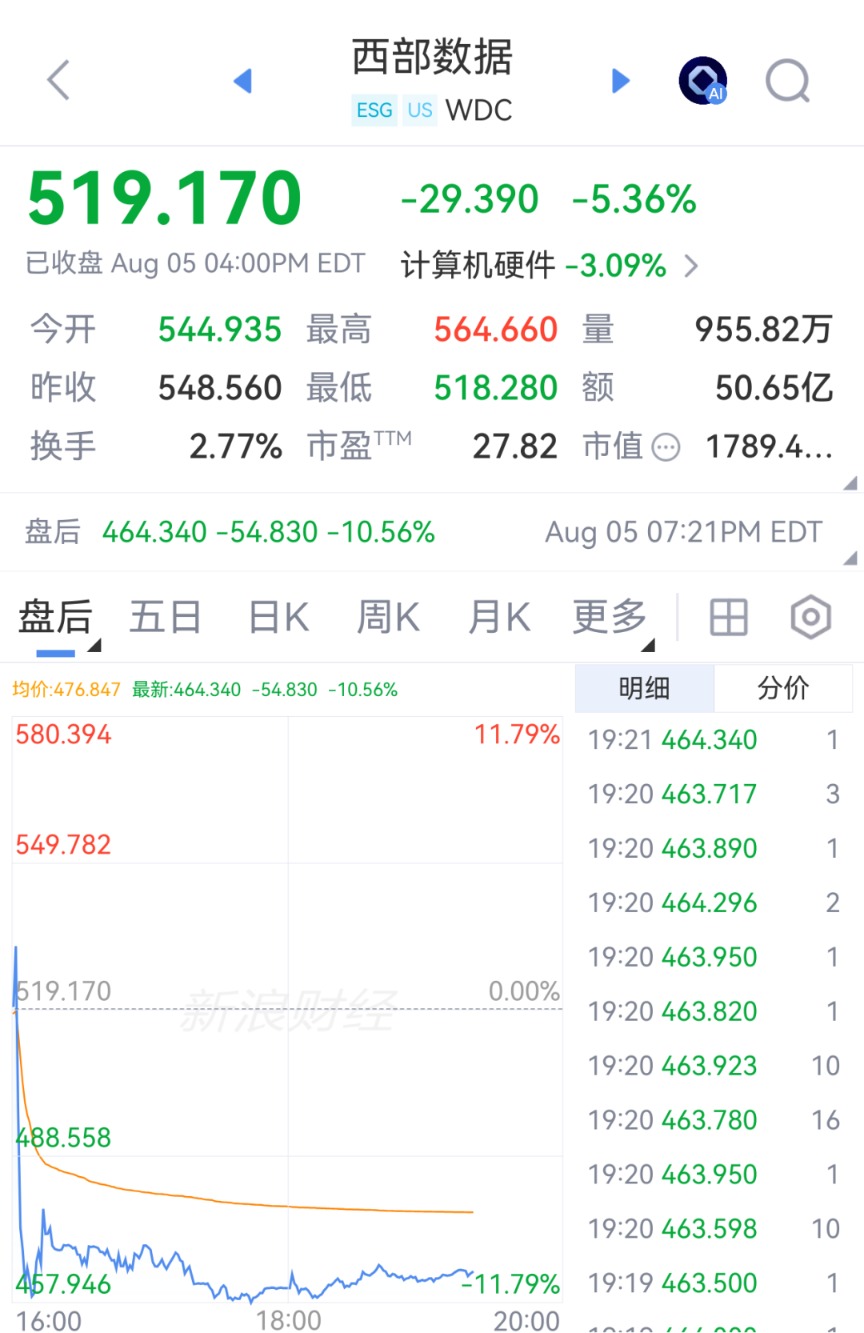
Task: Open 计算机硬件 sector details
Action: click(549, 266)
